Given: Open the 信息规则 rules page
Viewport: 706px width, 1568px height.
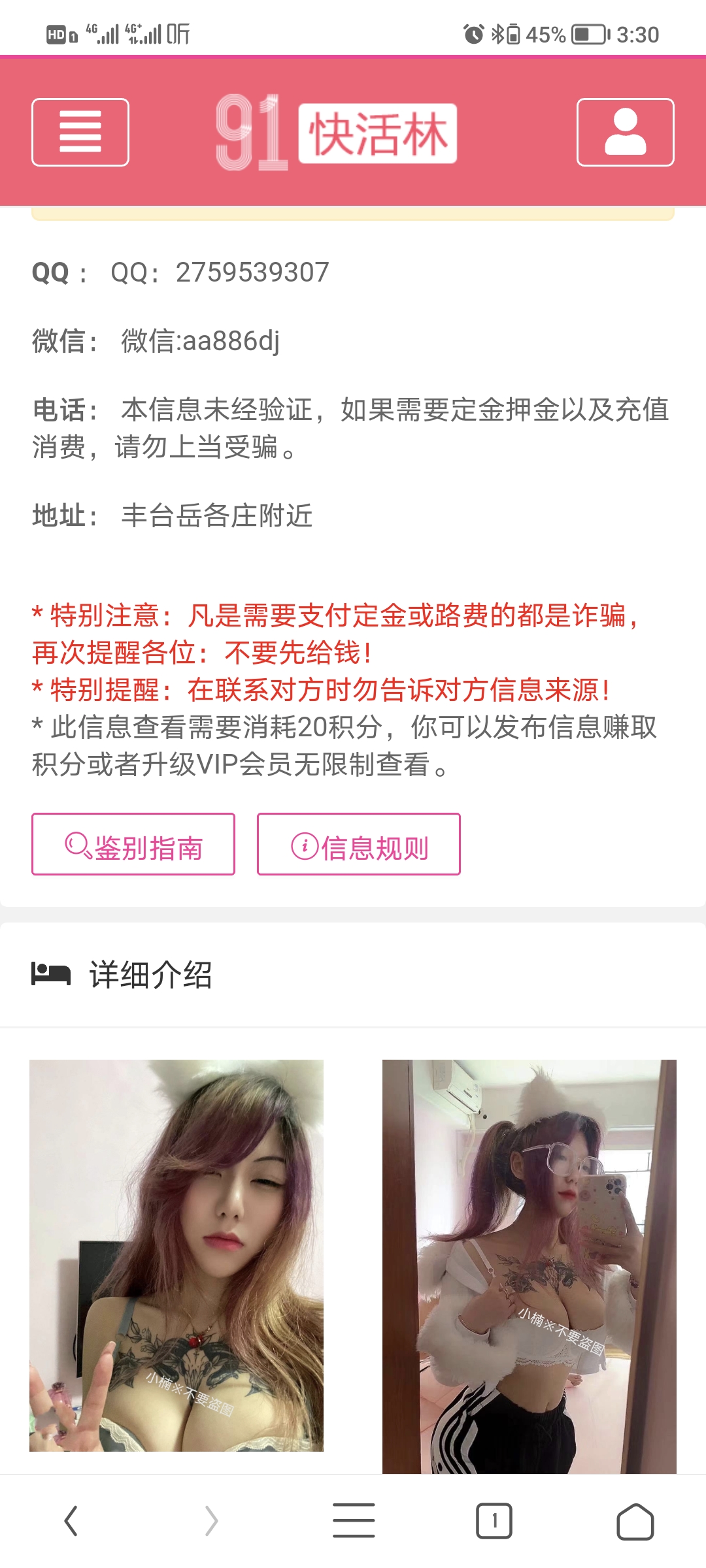Looking at the screenshot, I should (359, 844).
